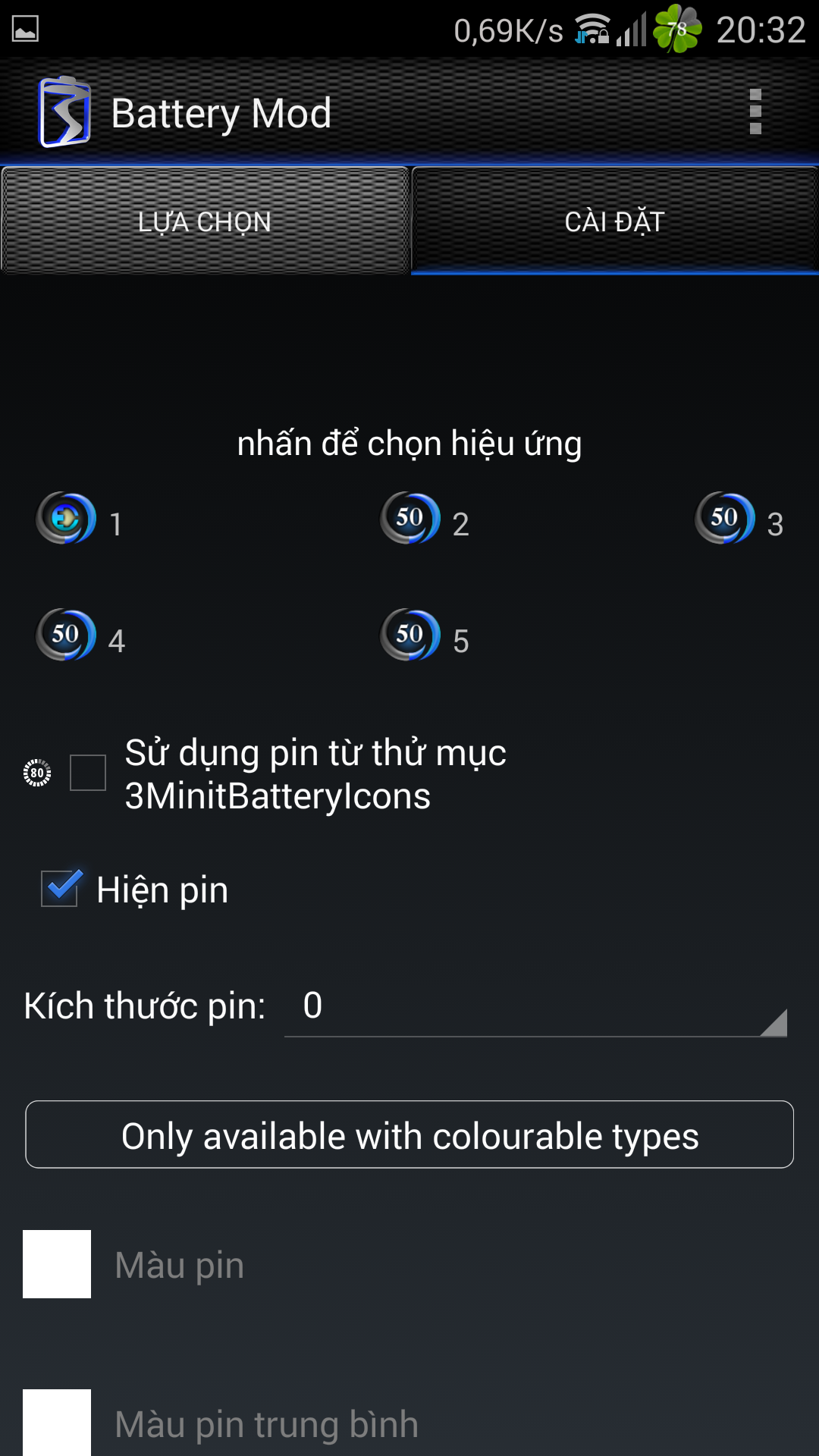Screen dimensions: 819x1456
Task: Select battery effect 2
Action: pyautogui.click(x=425, y=521)
